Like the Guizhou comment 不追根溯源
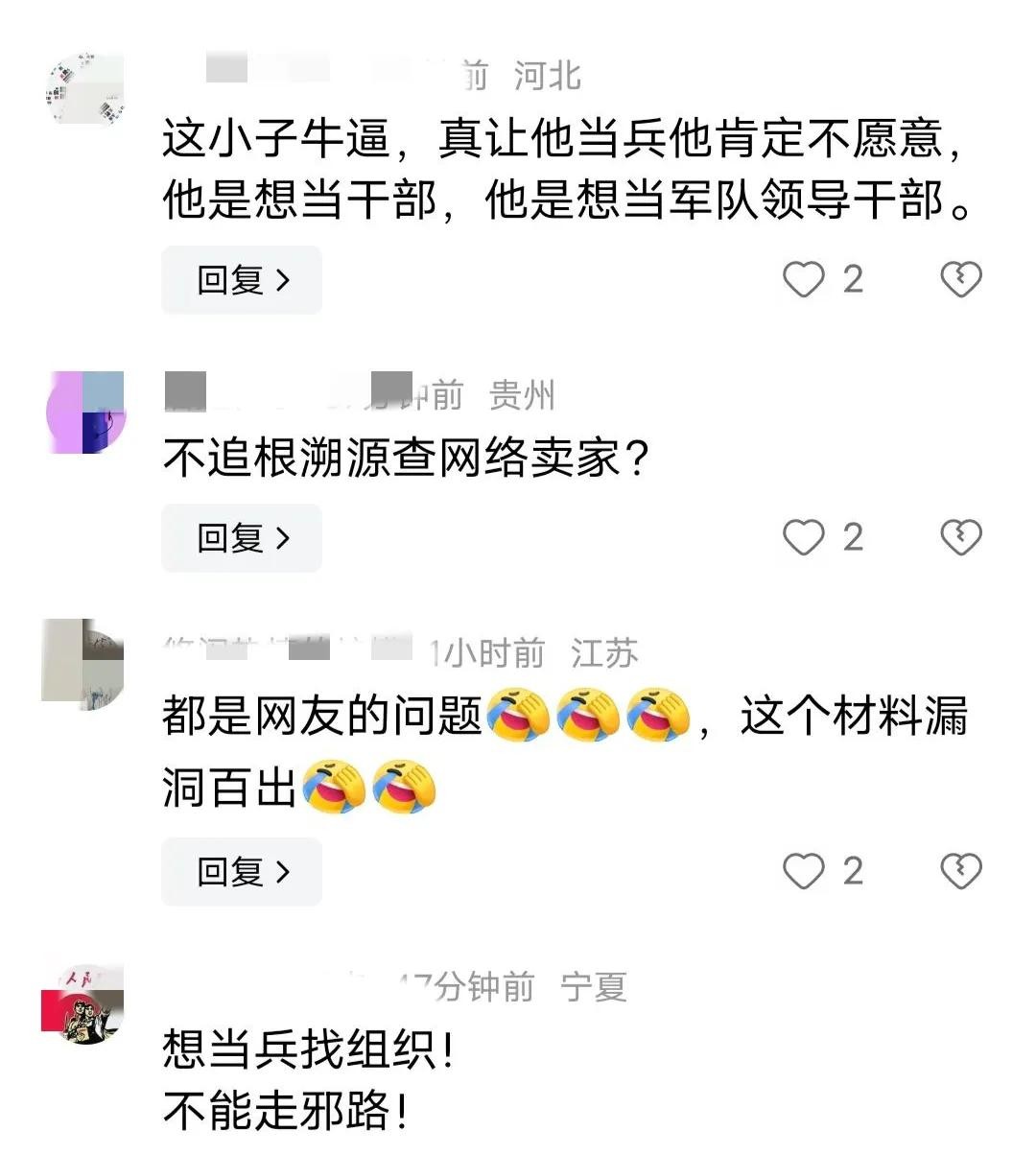The image size is (1036, 1155). click(x=804, y=538)
